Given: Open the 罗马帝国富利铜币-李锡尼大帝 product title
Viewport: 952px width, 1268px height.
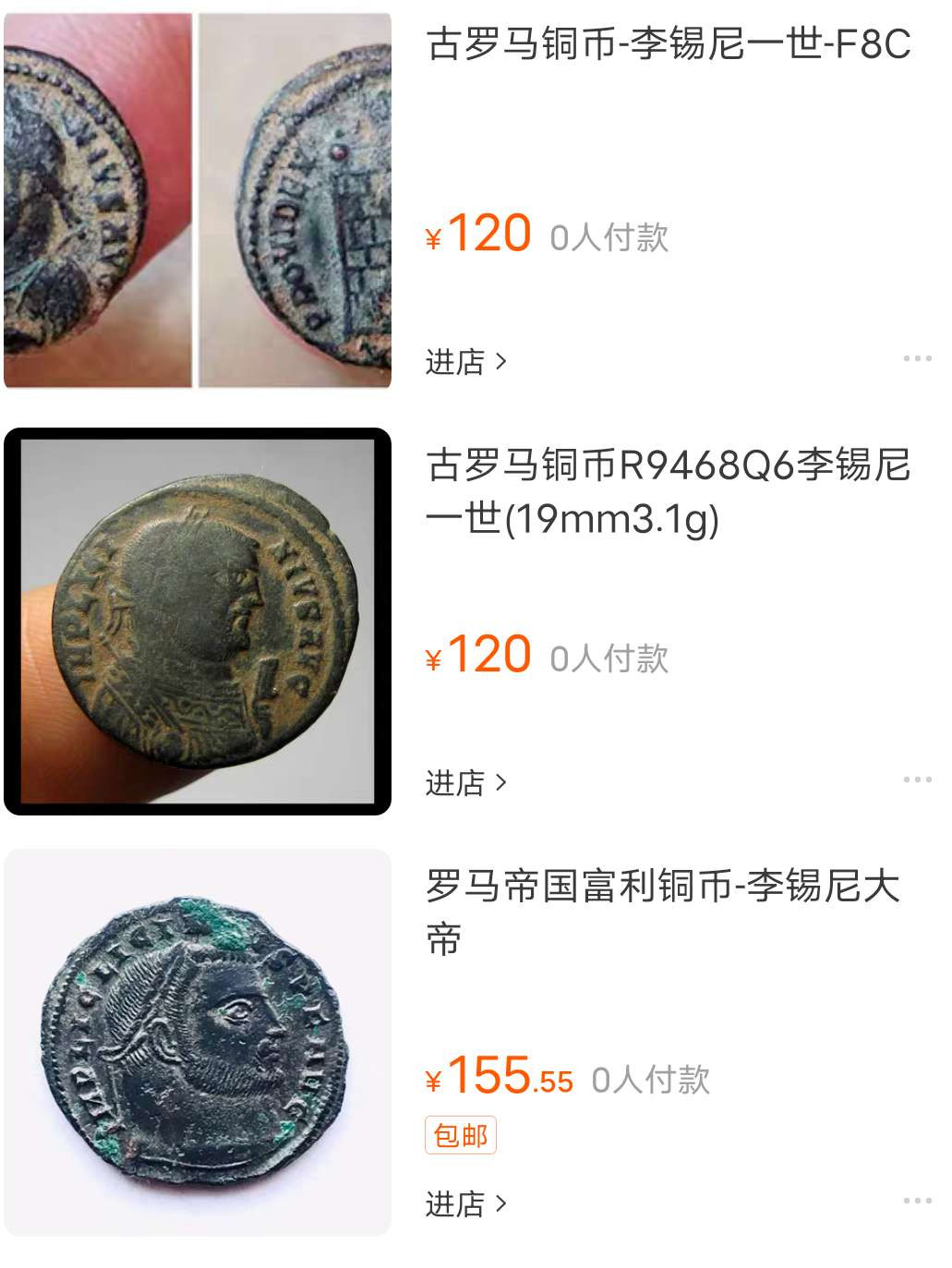Looking at the screenshot, I should pos(667,910).
